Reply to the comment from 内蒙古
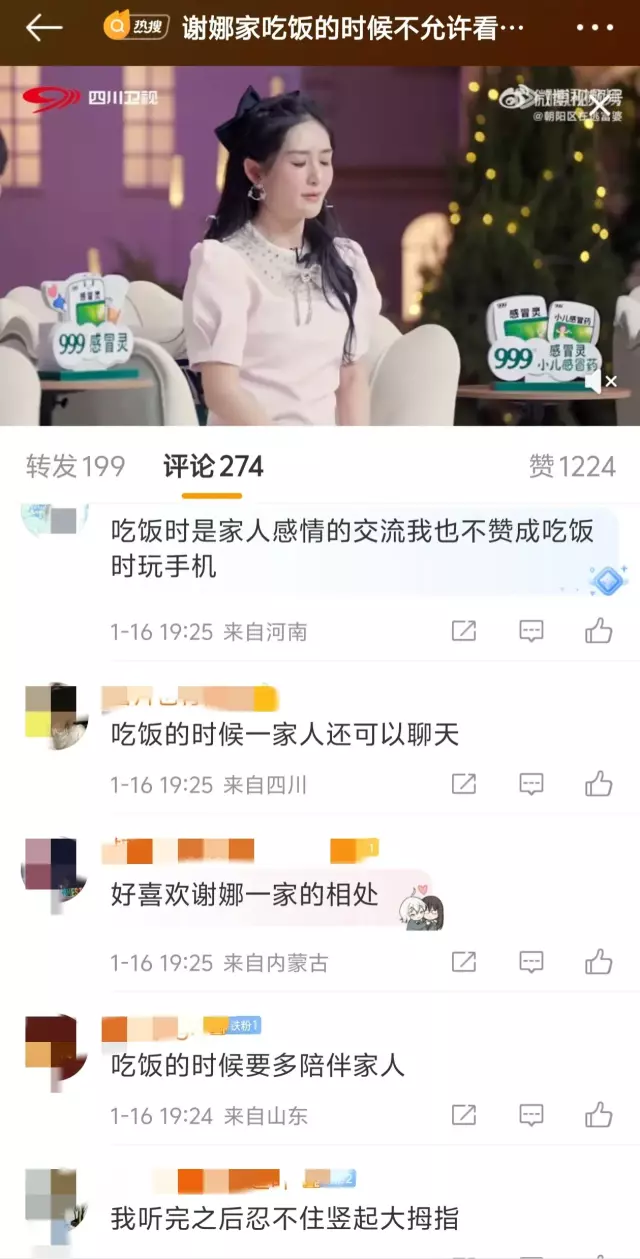The image size is (640, 1259). [x=531, y=962]
